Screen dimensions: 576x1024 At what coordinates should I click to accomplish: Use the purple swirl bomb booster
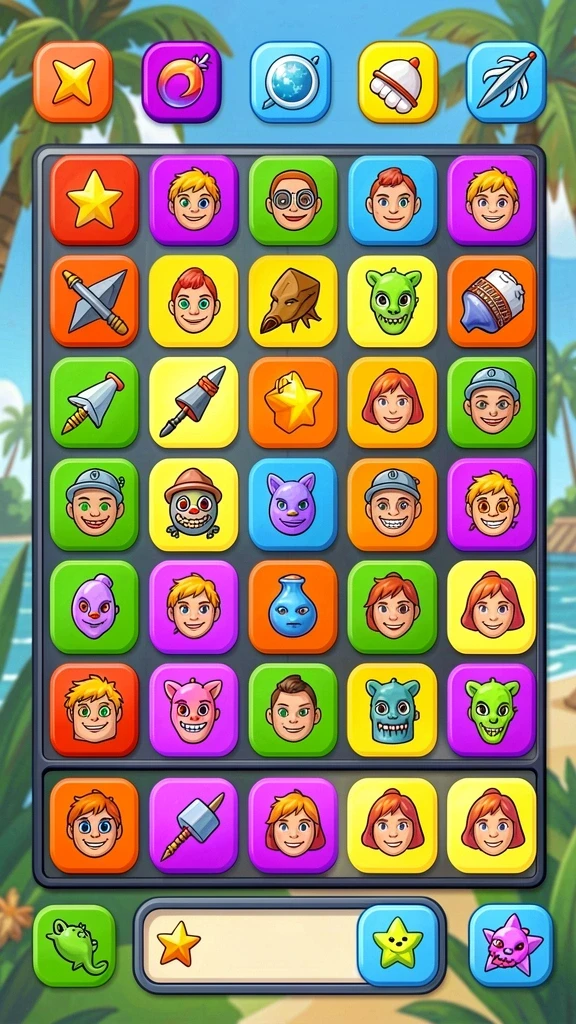tap(182, 82)
